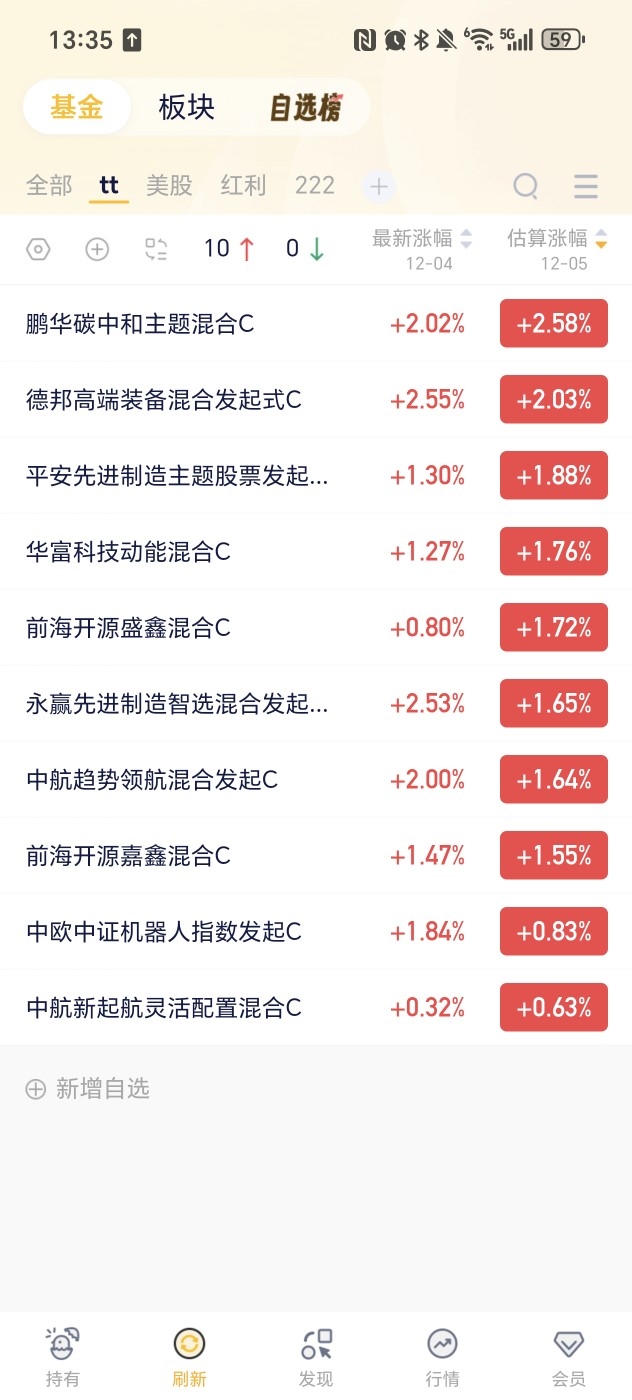Open fund 华富科技动能混合C

pos(316,551)
